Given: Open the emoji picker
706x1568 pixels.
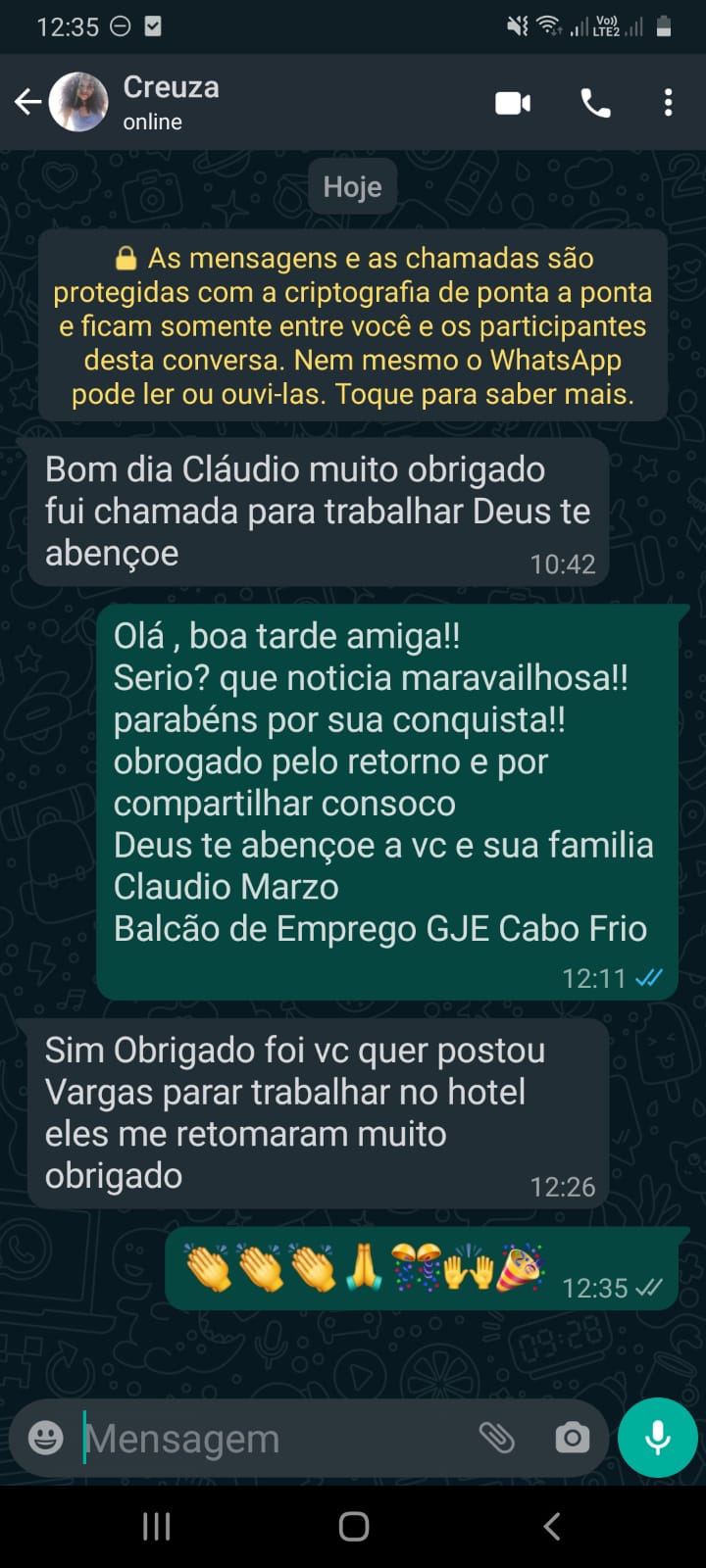Looking at the screenshot, I should click(x=45, y=1438).
